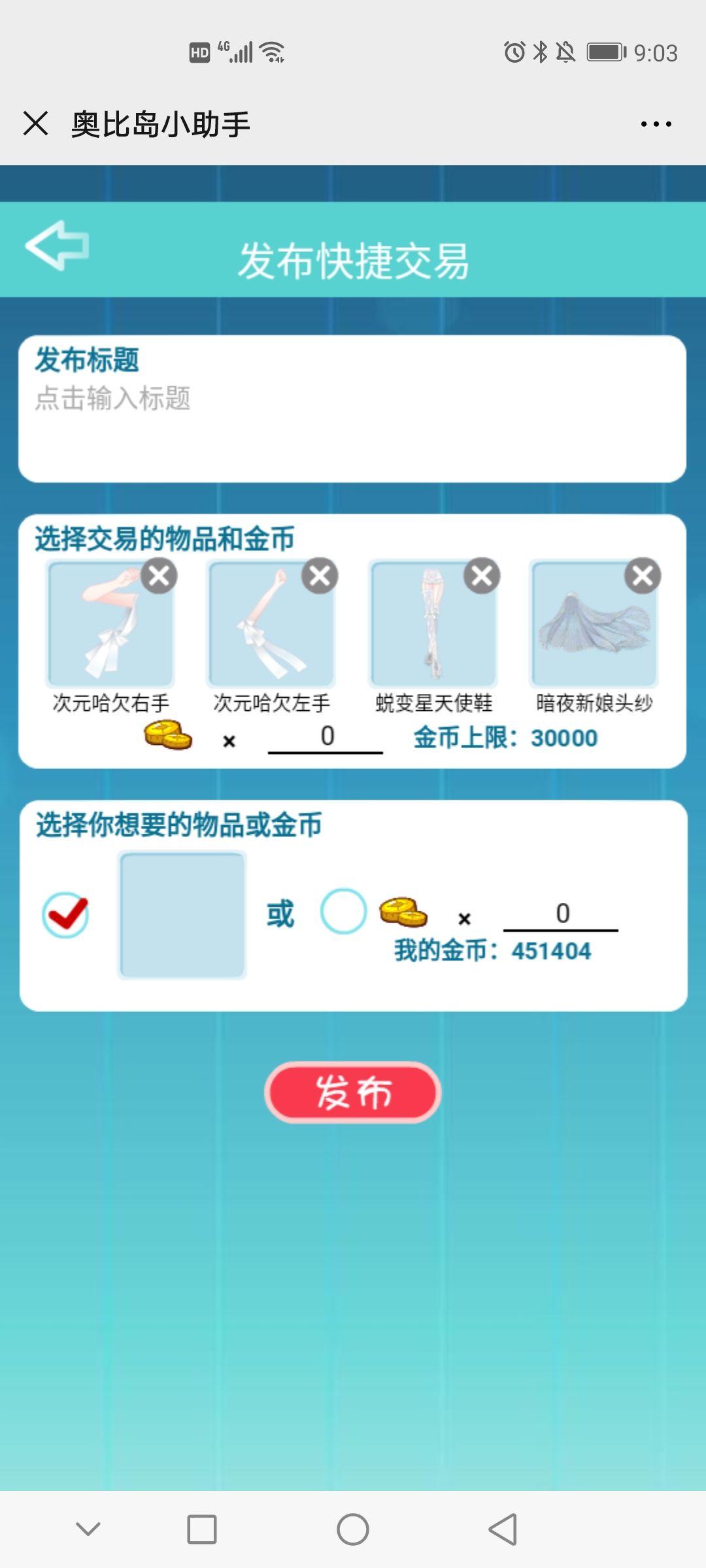Screen dimensions: 706x1568
Task: Close the 奥比岛小助手 mini program
Action: 36,123
